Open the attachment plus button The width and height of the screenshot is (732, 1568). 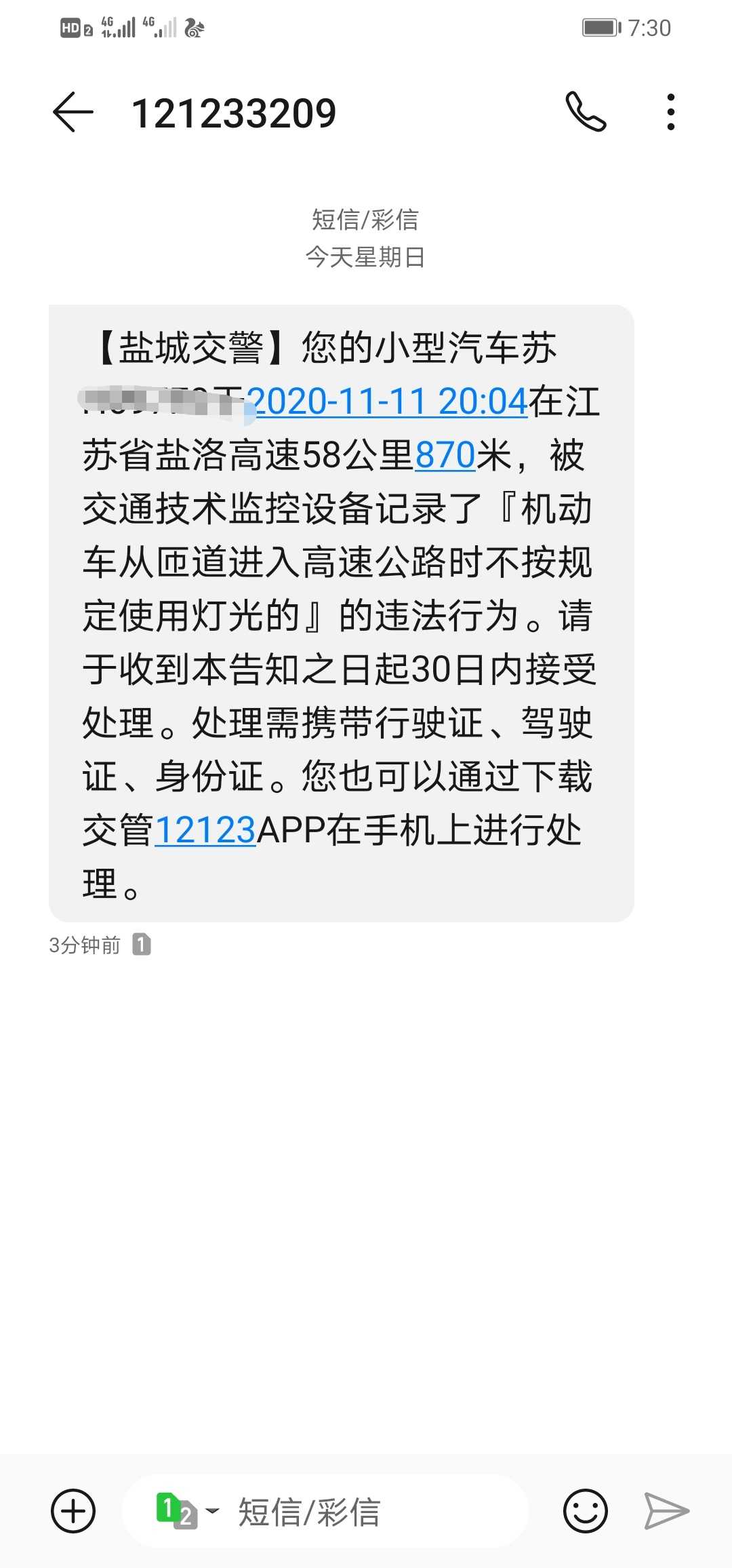click(73, 1511)
